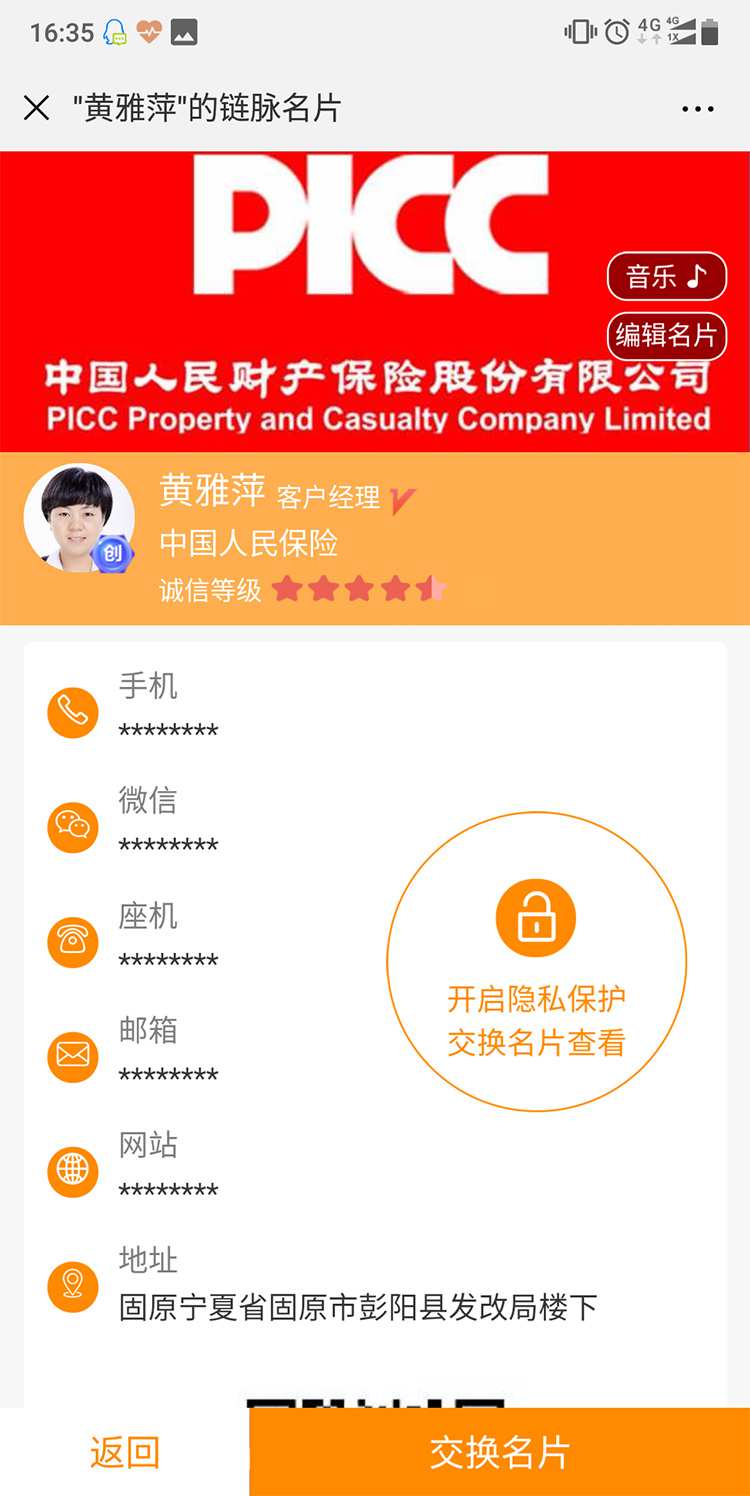Tap the 返回 button
The width and height of the screenshot is (750, 1496).
[124, 1452]
